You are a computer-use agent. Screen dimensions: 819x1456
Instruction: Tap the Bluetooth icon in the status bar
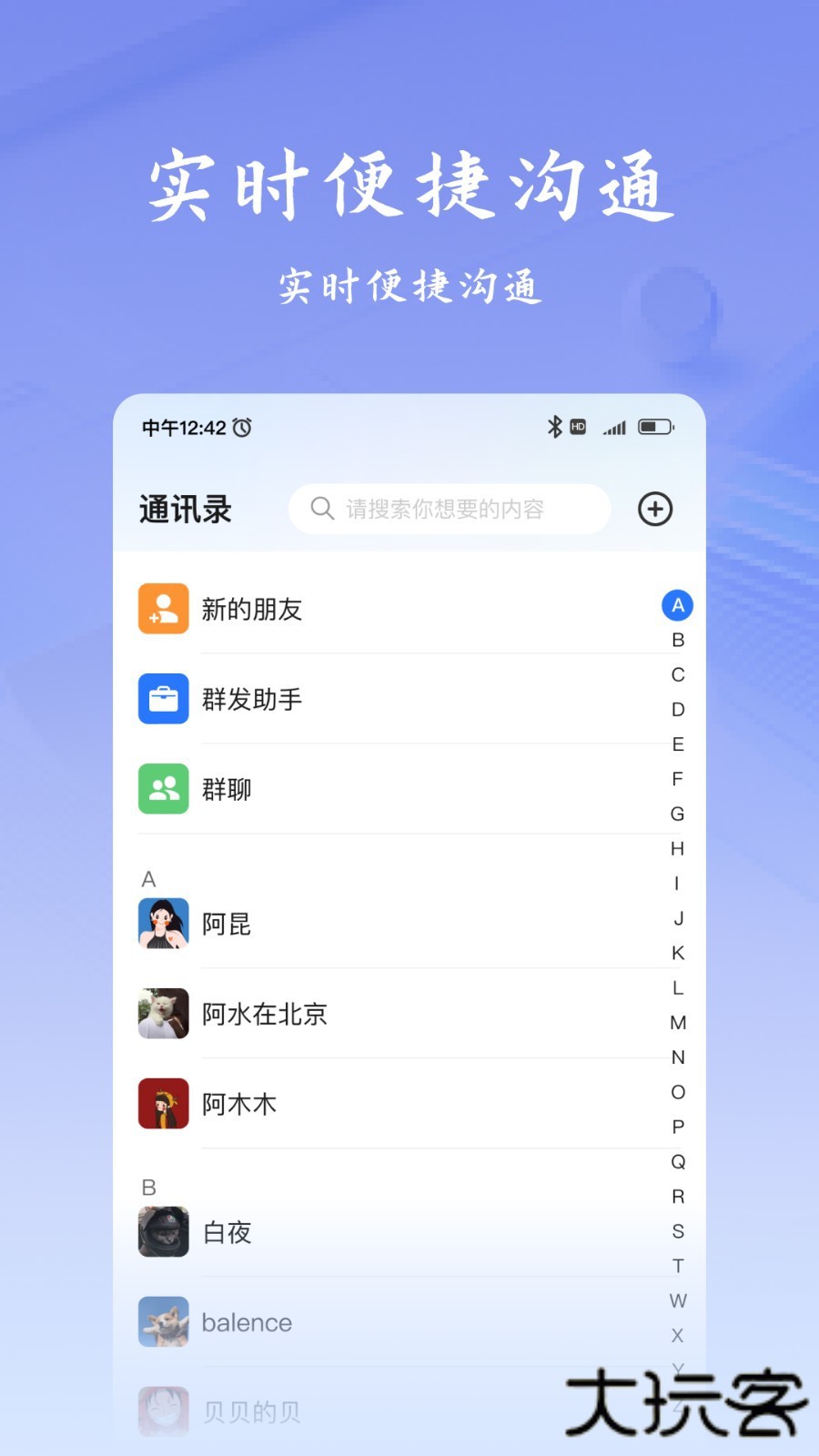[x=553, y=426]
